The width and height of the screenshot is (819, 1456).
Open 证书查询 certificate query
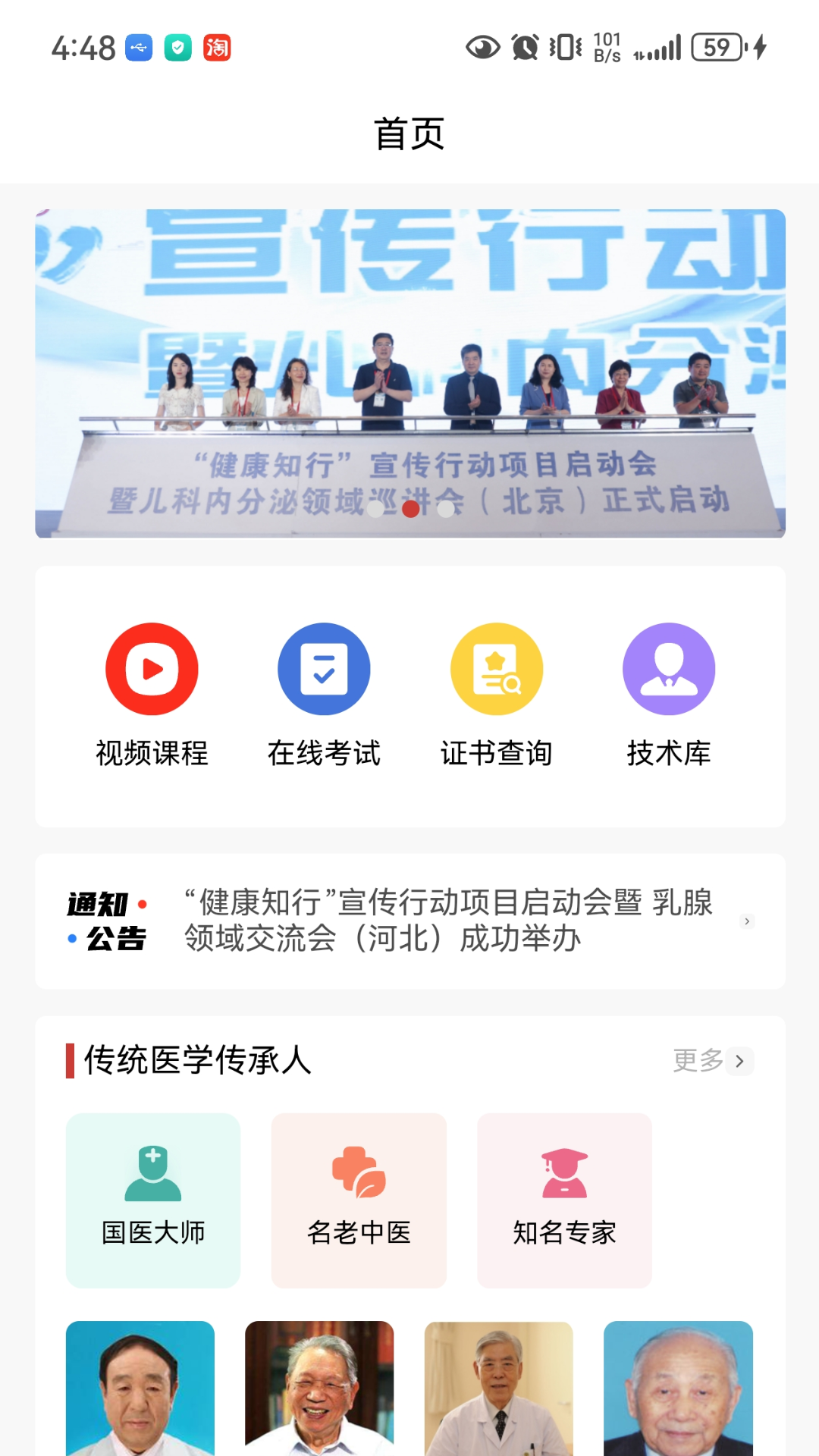[x=497, y=668]
